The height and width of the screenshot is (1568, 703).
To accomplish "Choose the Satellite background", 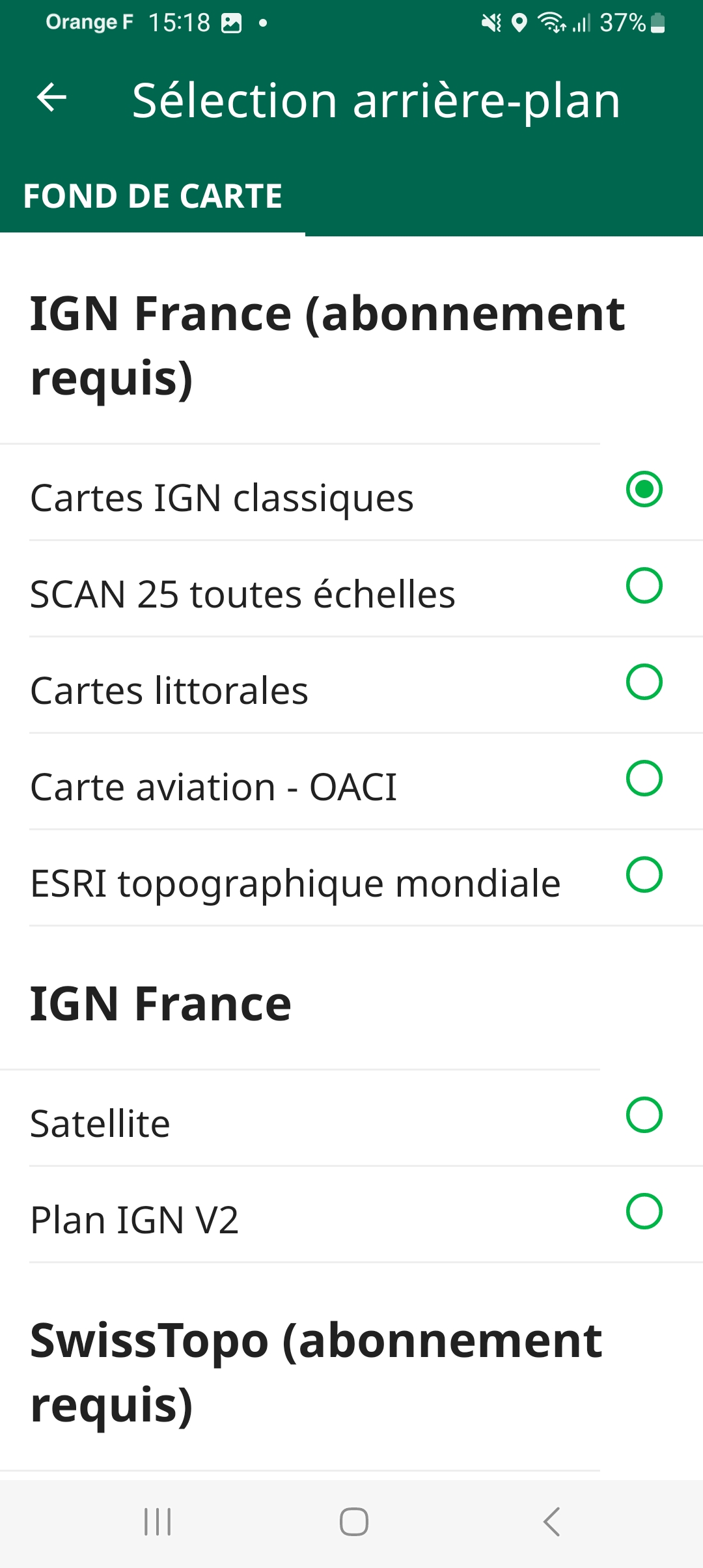I will coord(351,1118).
